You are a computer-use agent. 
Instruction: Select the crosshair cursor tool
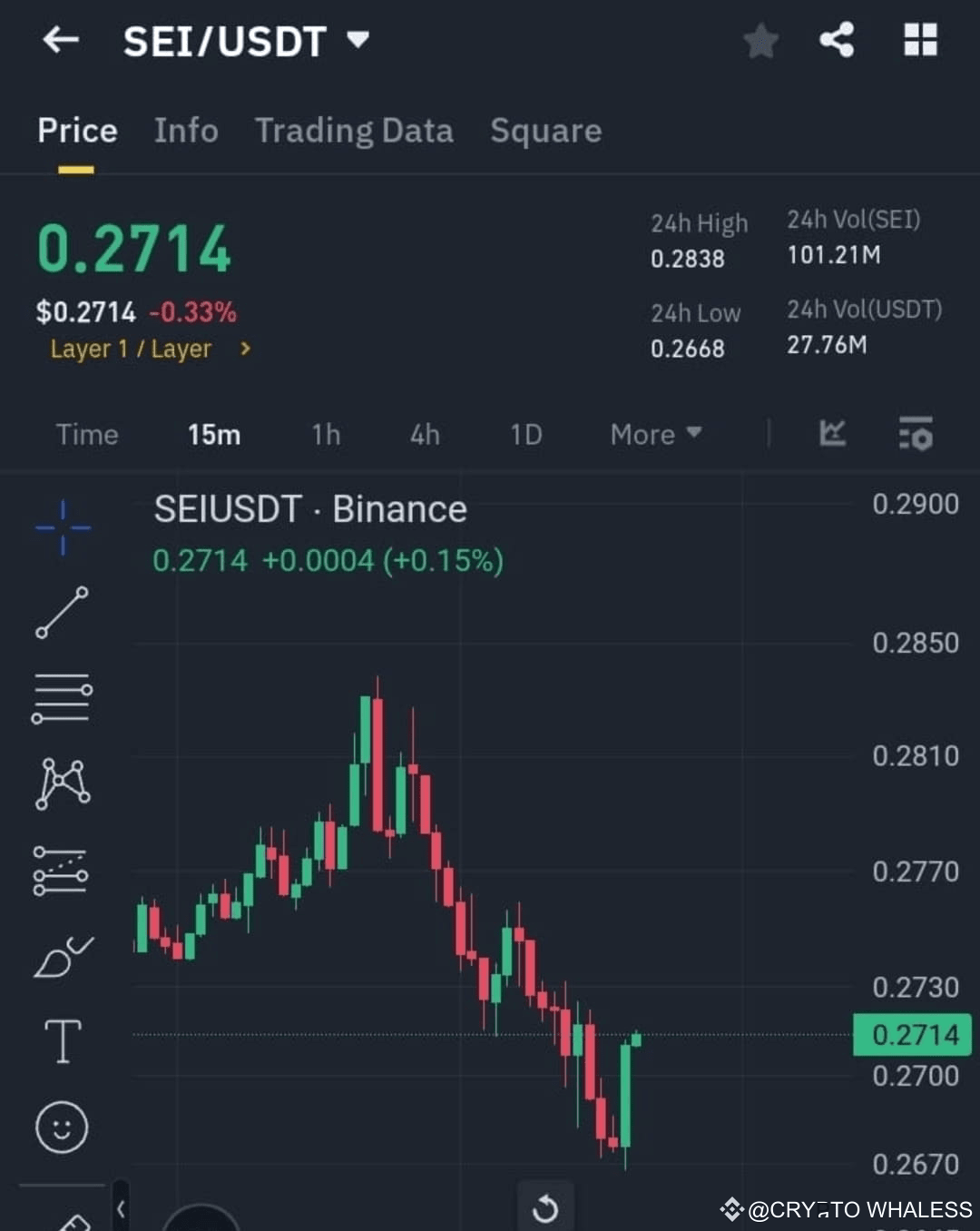pos(62,527)
